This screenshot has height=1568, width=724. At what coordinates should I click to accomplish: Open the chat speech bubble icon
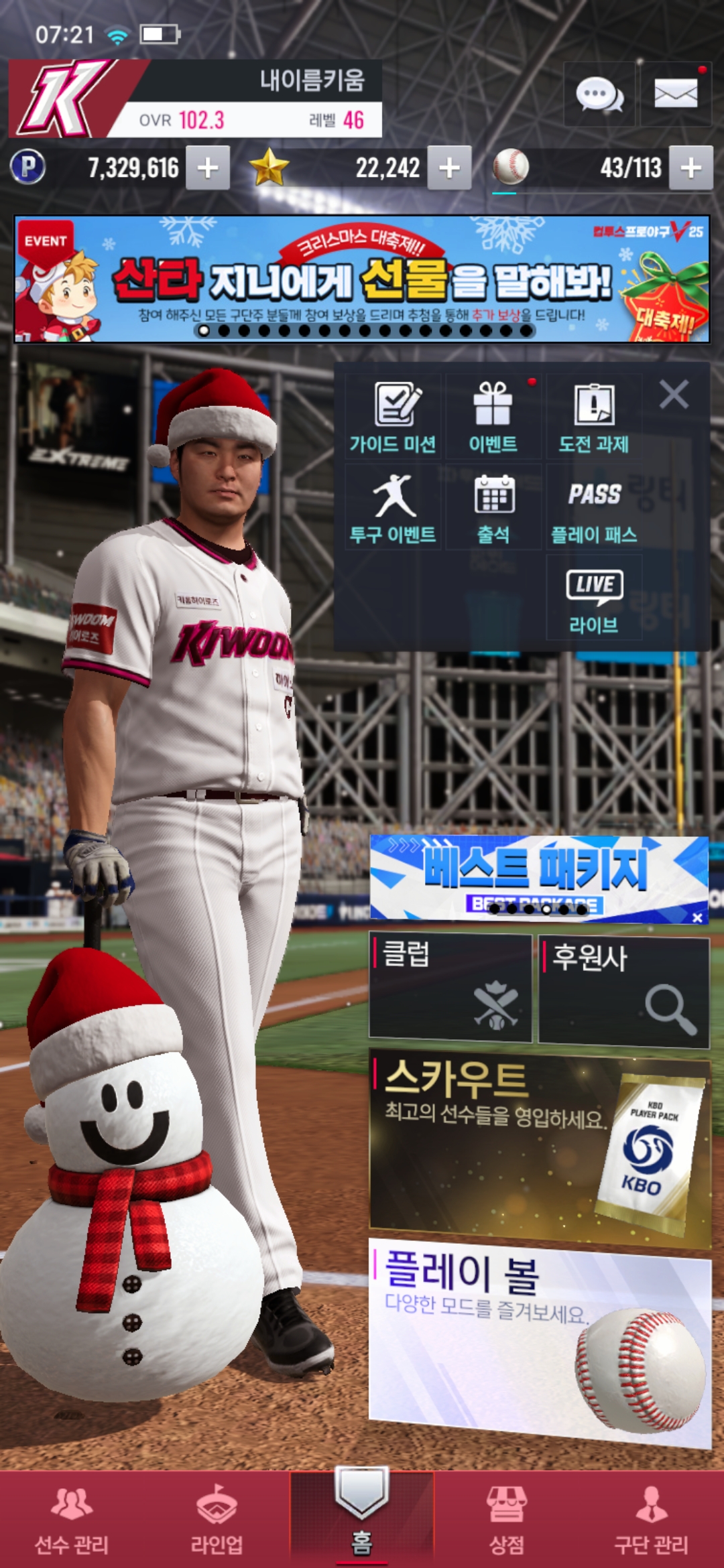[x=599, y=94]
